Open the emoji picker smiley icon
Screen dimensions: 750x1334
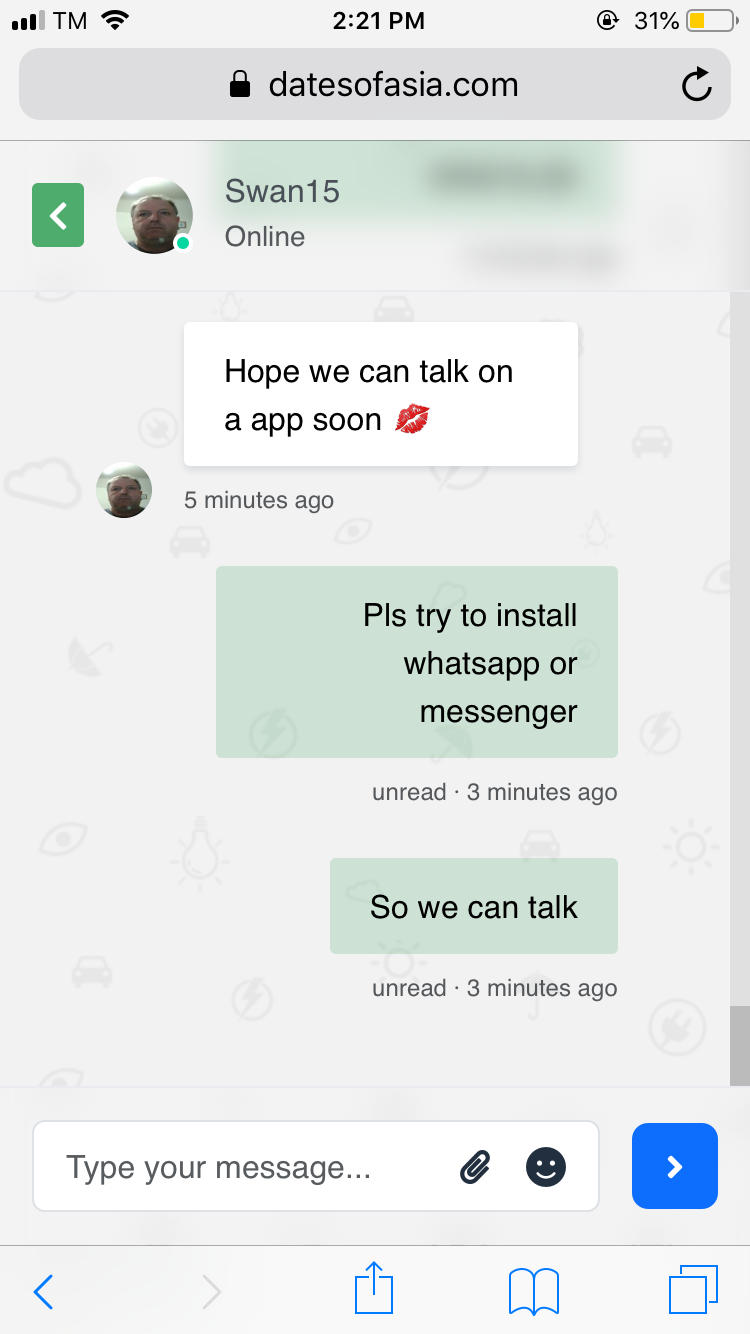546,1167
